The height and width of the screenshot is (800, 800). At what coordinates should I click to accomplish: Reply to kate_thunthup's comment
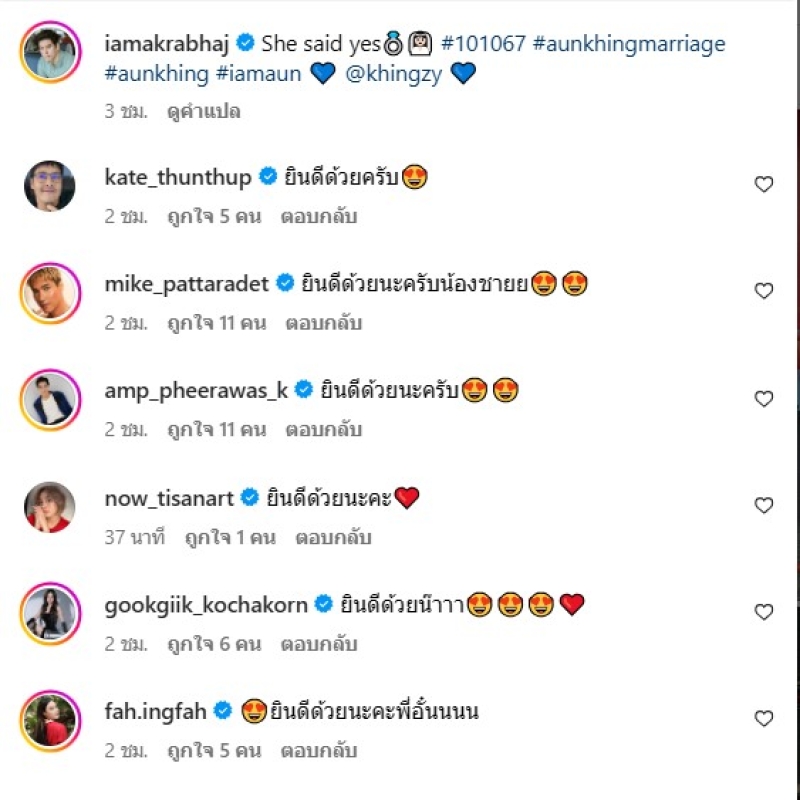tap(319, 216)
